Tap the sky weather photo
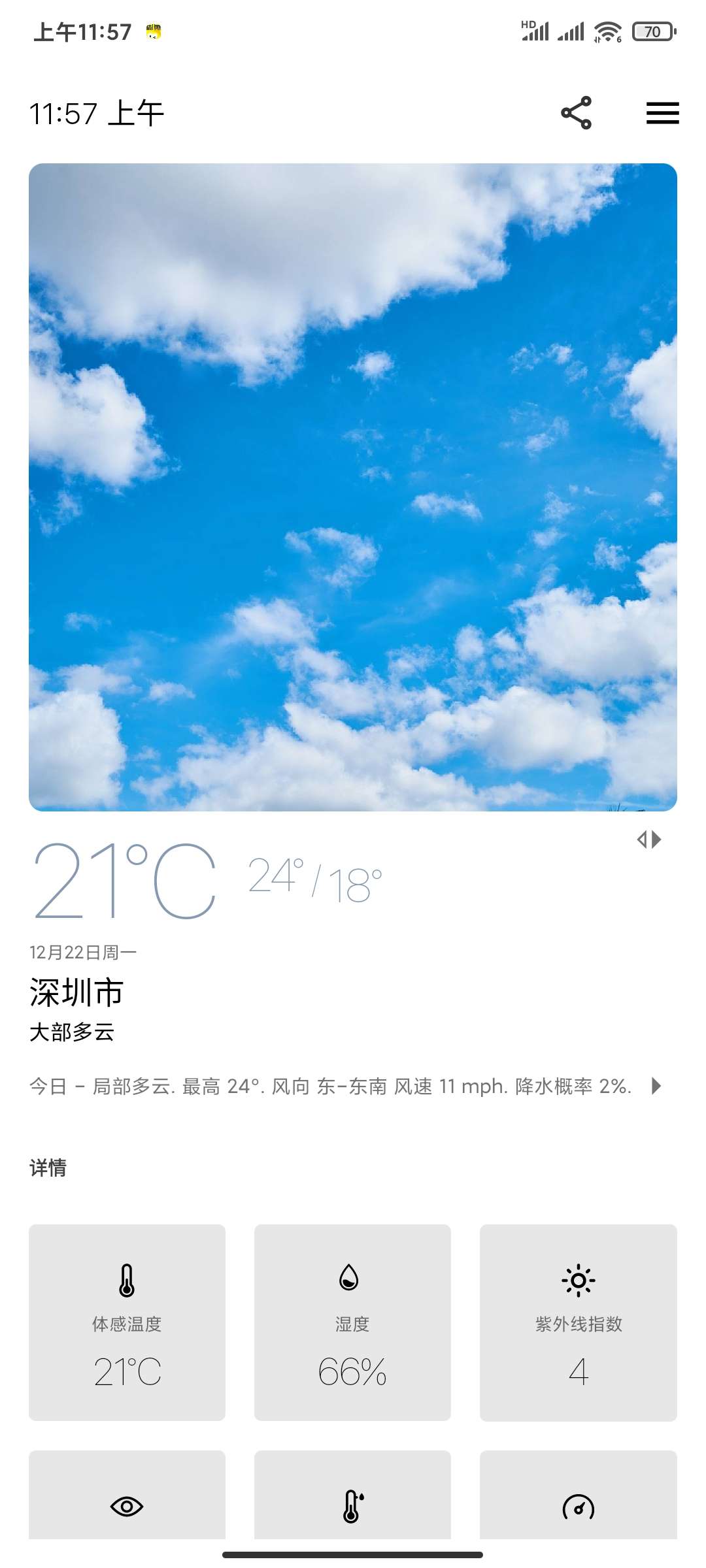This screenshot has width=706, height=1568. (353, 487)
